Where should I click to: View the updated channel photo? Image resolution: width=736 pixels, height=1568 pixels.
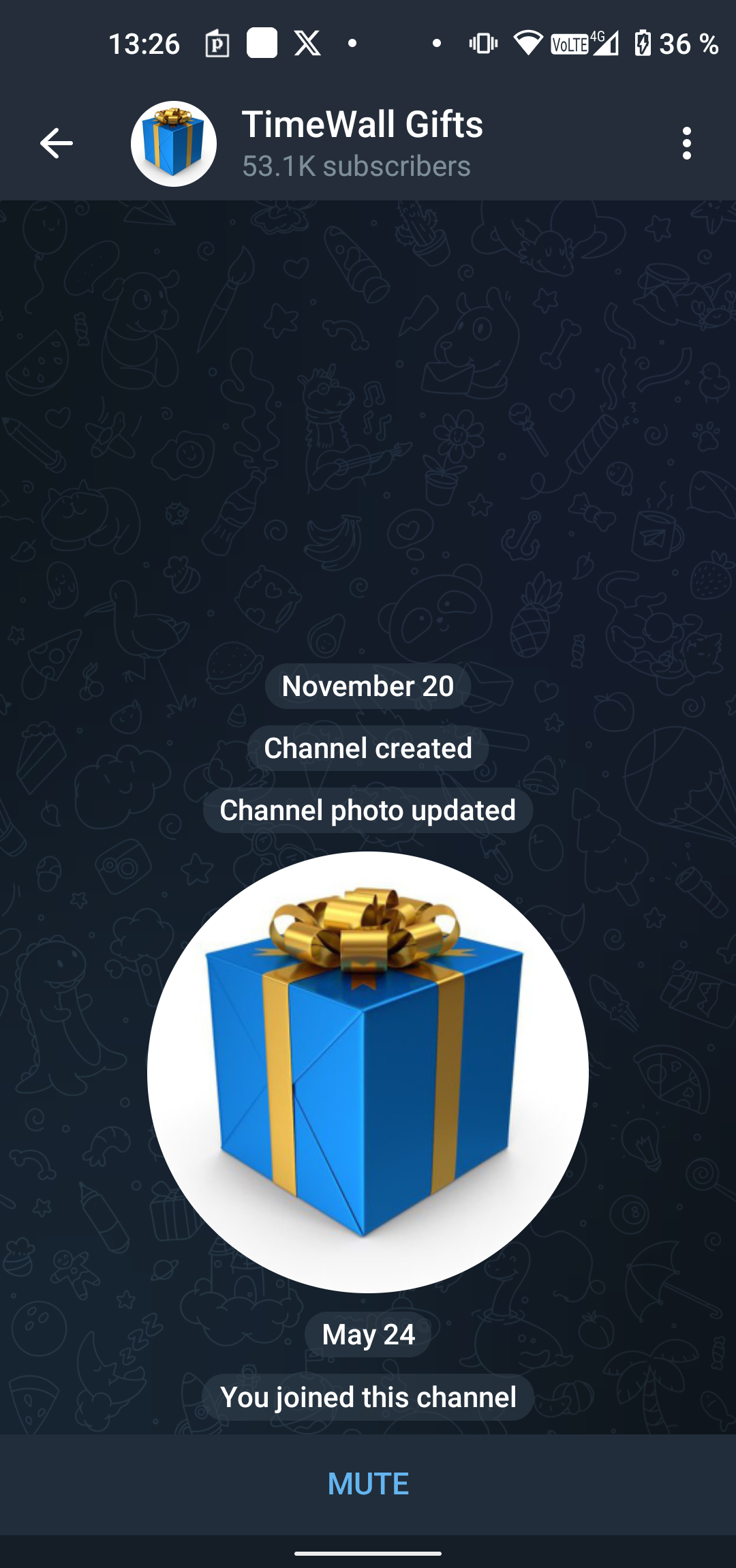[368, 1072]
